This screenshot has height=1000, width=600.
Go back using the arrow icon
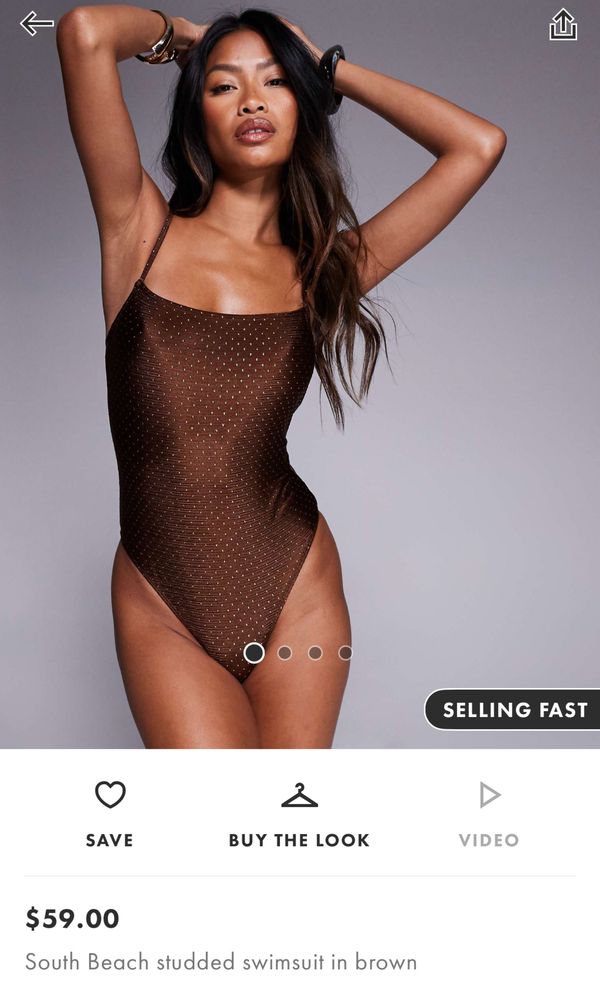[37, 23]
